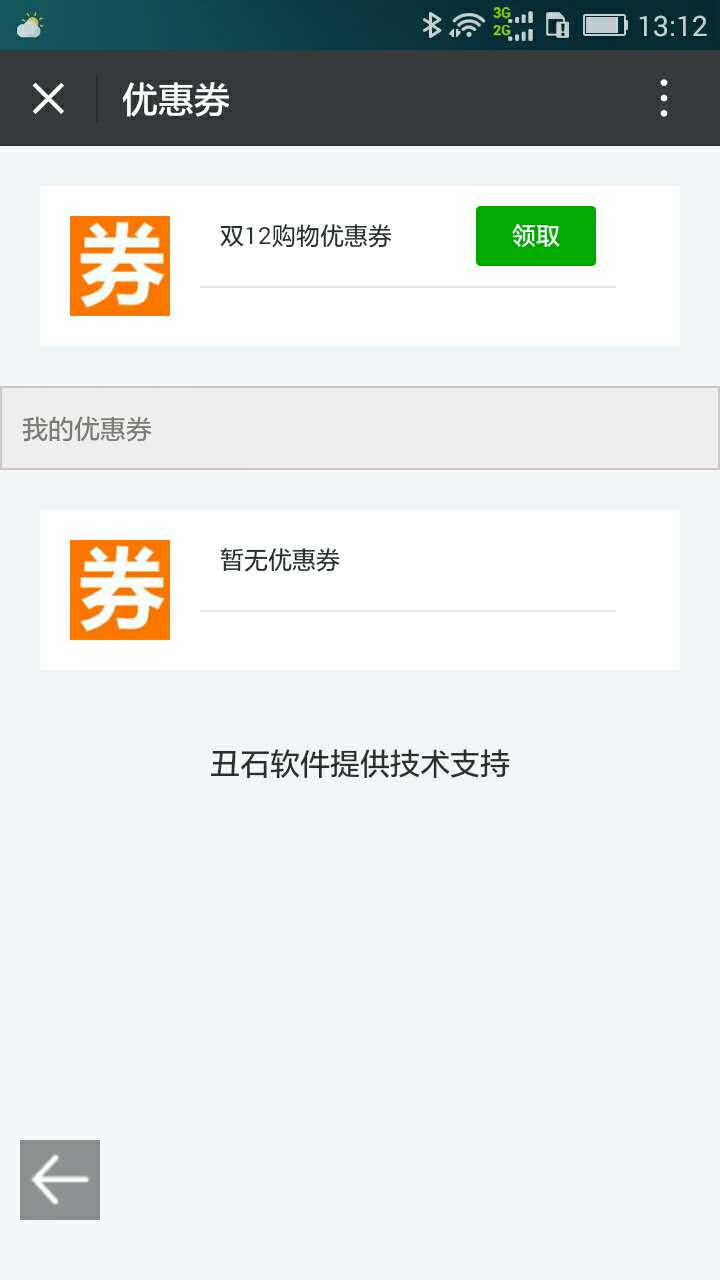This screenshot has width=720, height=1280.
Task: Open the three-dot overflow menu
Action: point(664,99)
